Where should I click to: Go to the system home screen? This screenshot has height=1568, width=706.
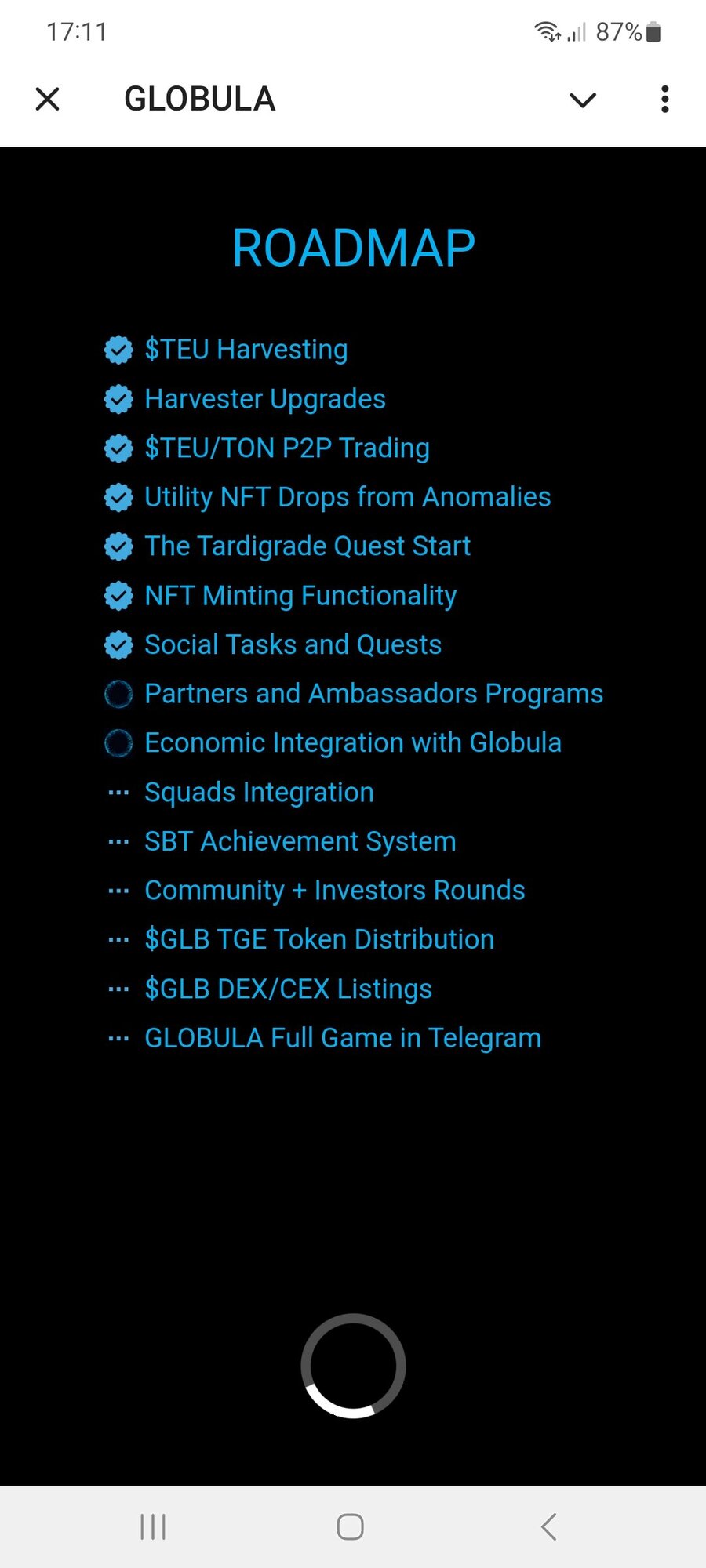coord(350,1526)
